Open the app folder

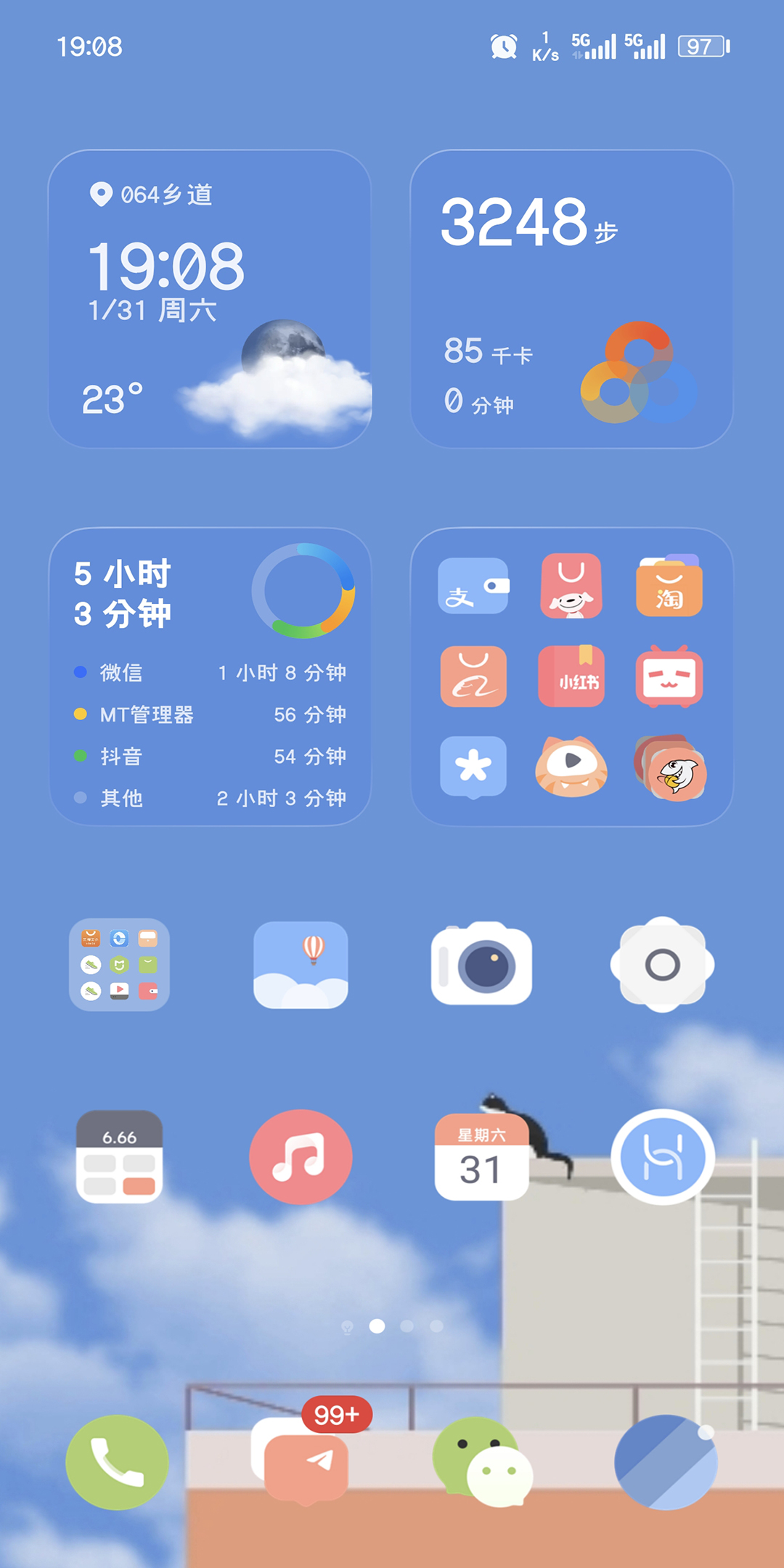pos(119,965)
